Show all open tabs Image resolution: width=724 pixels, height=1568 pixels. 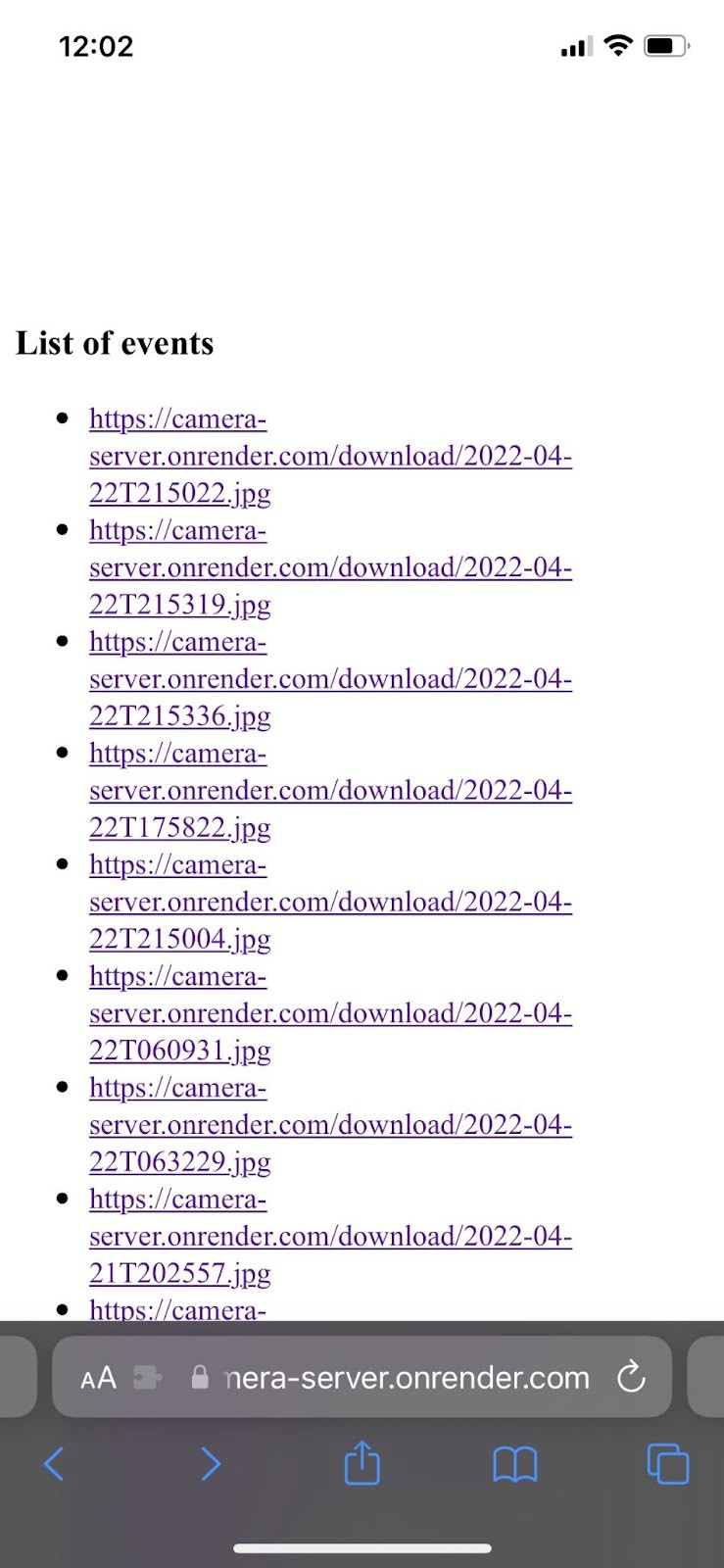point(668,1465)
